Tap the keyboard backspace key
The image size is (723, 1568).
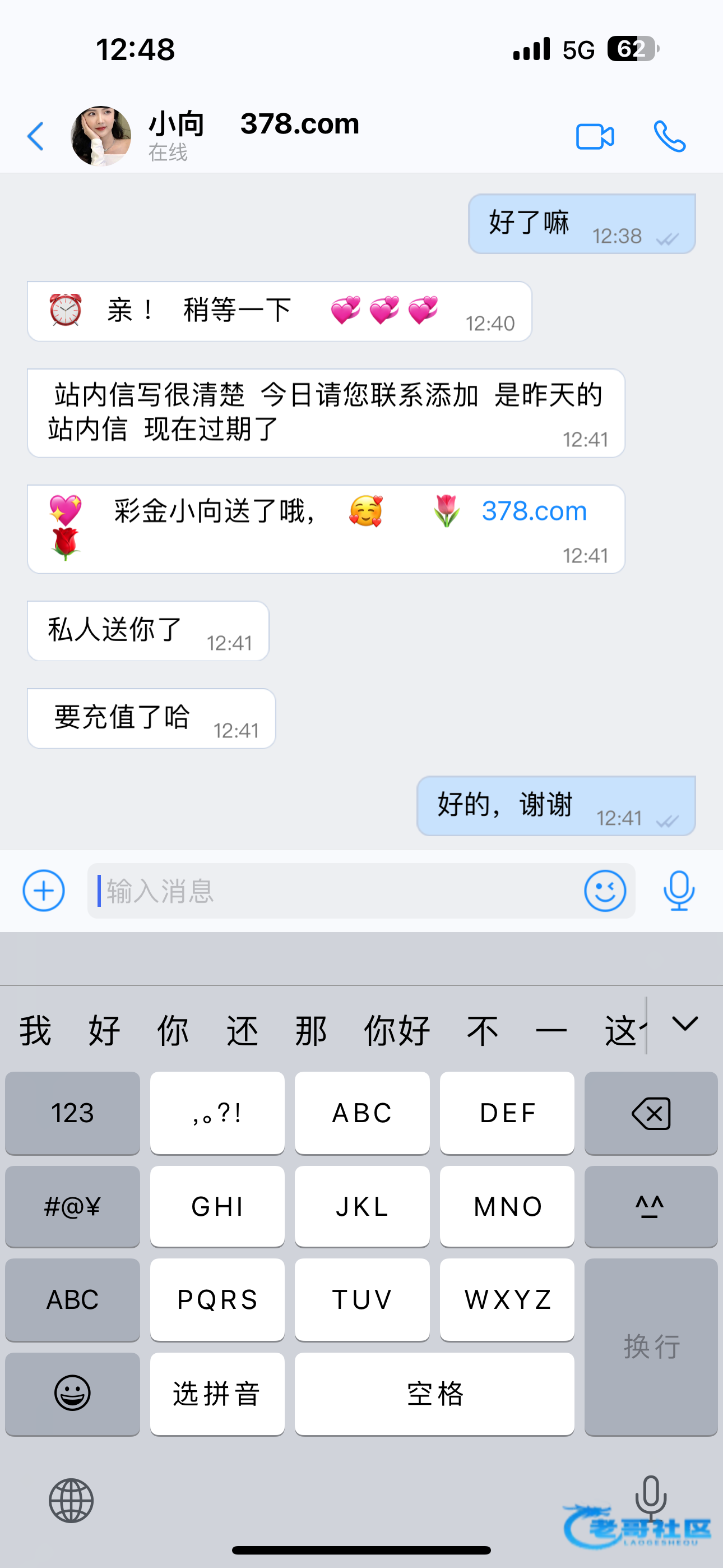[651, 1113]
